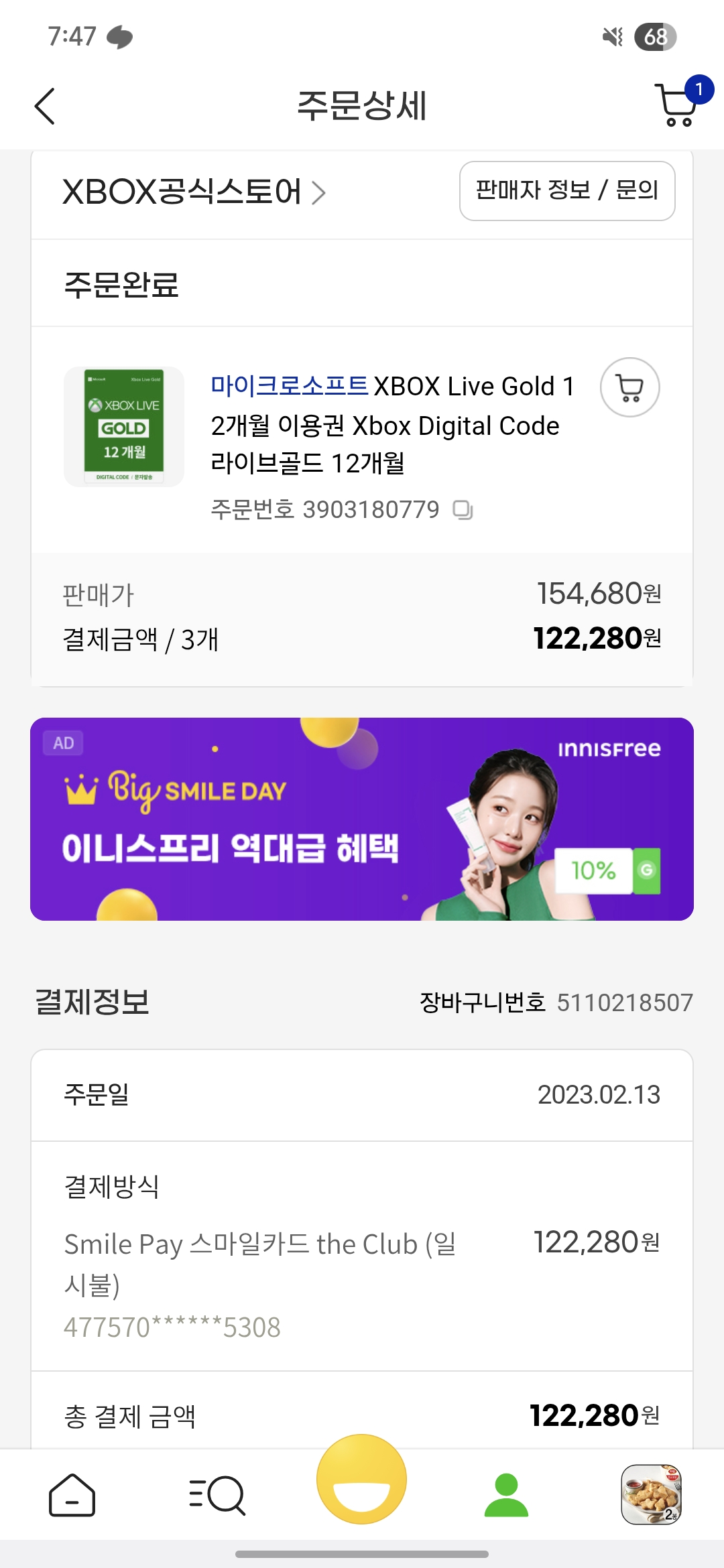The image size is (724, 1568).
Task: Tap 판매자 정보 / 문의 button
Action: point(566,191)
